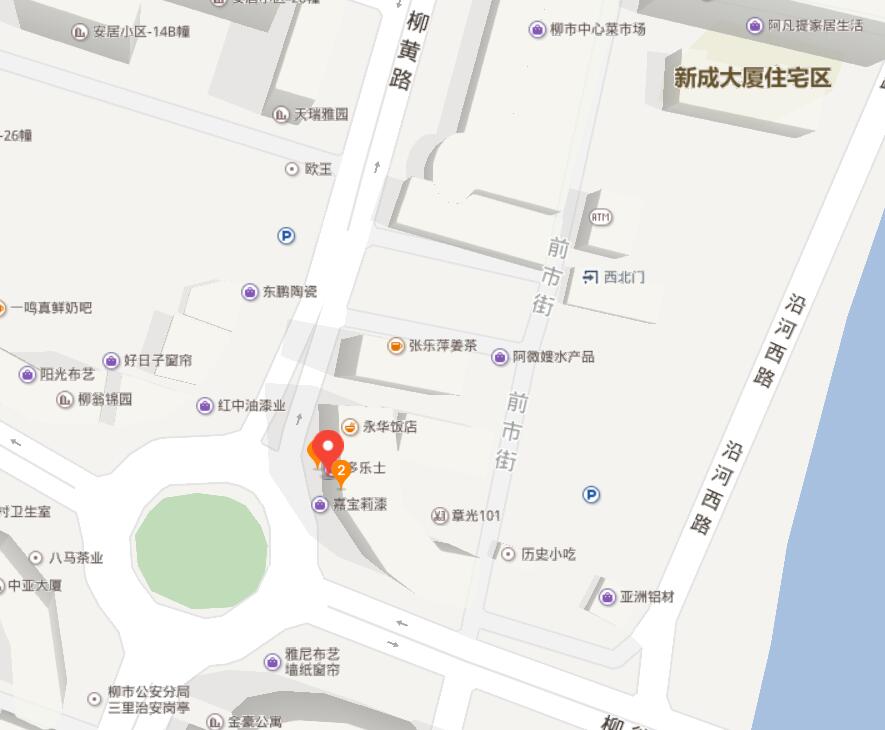Tap the 东鹏陶瓷 shop marker
The height and width of the screenshot is (730, 885).
pos(250,292)
